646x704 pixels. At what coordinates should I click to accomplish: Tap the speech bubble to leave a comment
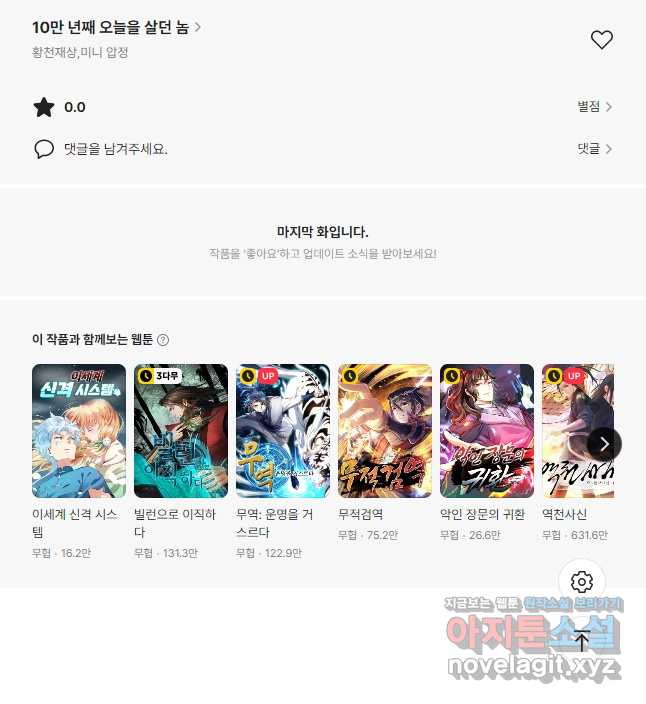pyautogui.click(x=44, y=149)
